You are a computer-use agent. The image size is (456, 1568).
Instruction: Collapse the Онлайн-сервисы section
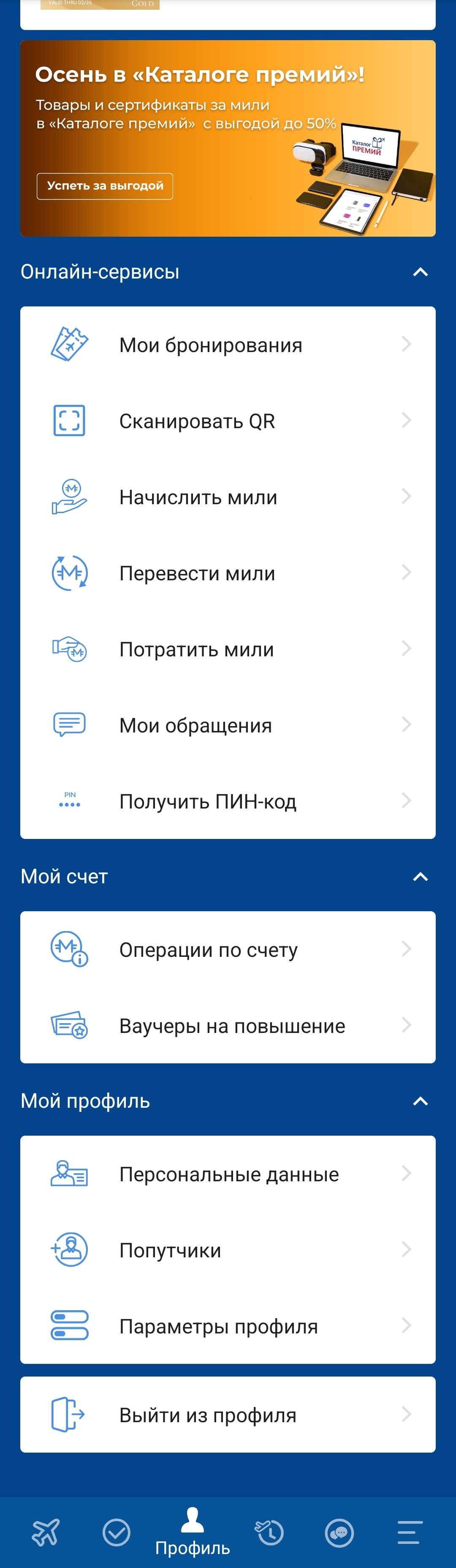[420, 272]
